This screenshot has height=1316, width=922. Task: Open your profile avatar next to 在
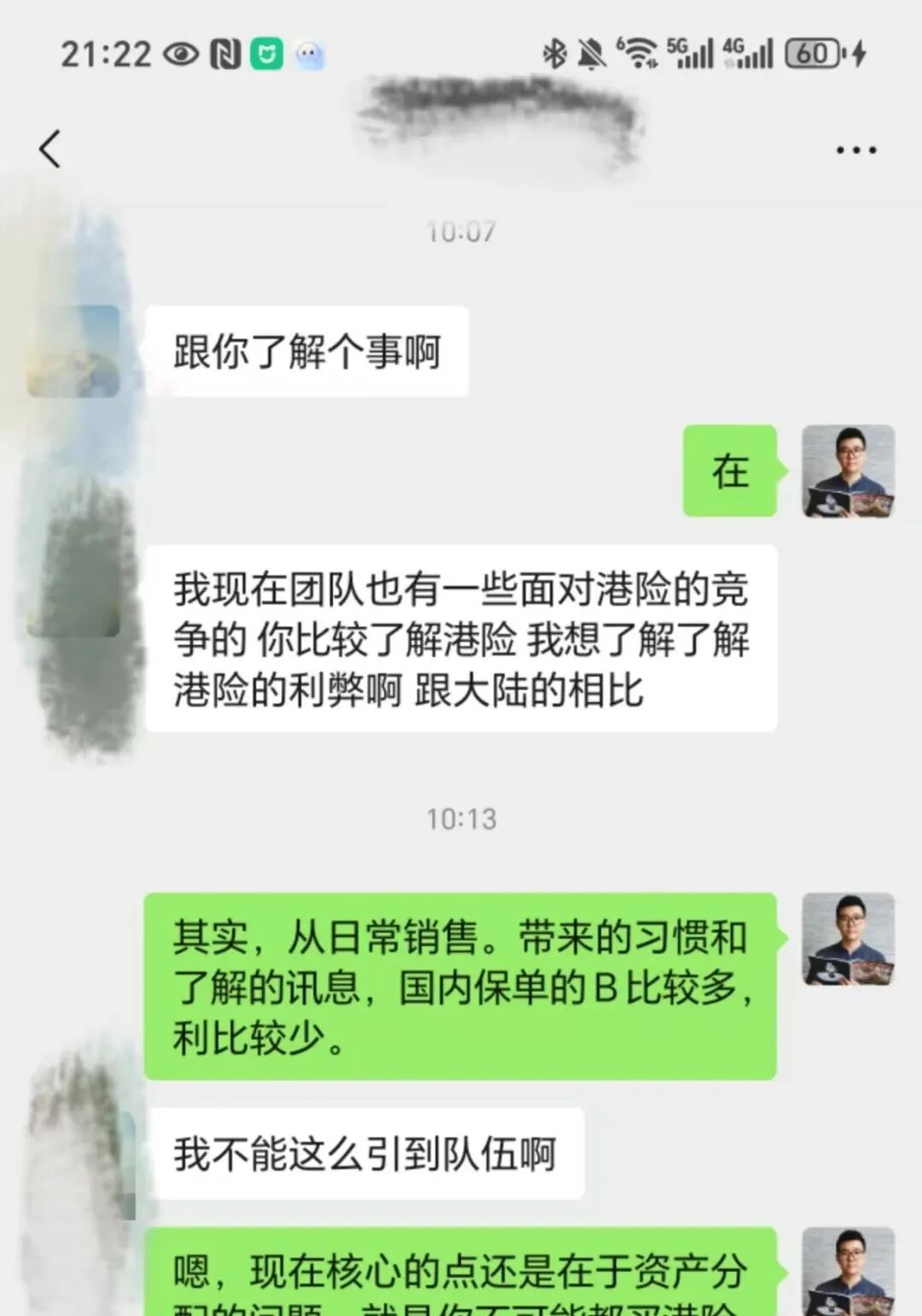[845, 472]
